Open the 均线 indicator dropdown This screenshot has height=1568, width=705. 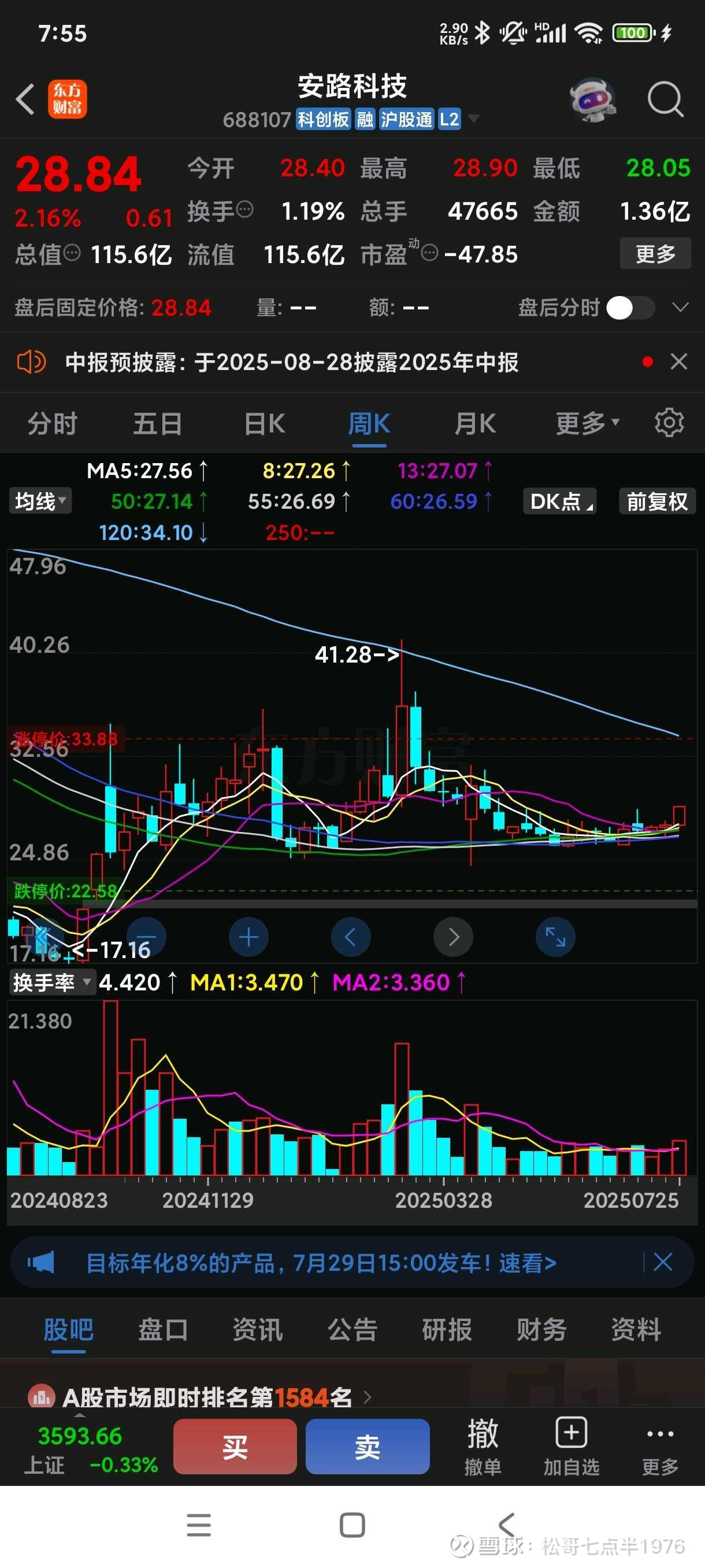(x=40, y=502)
